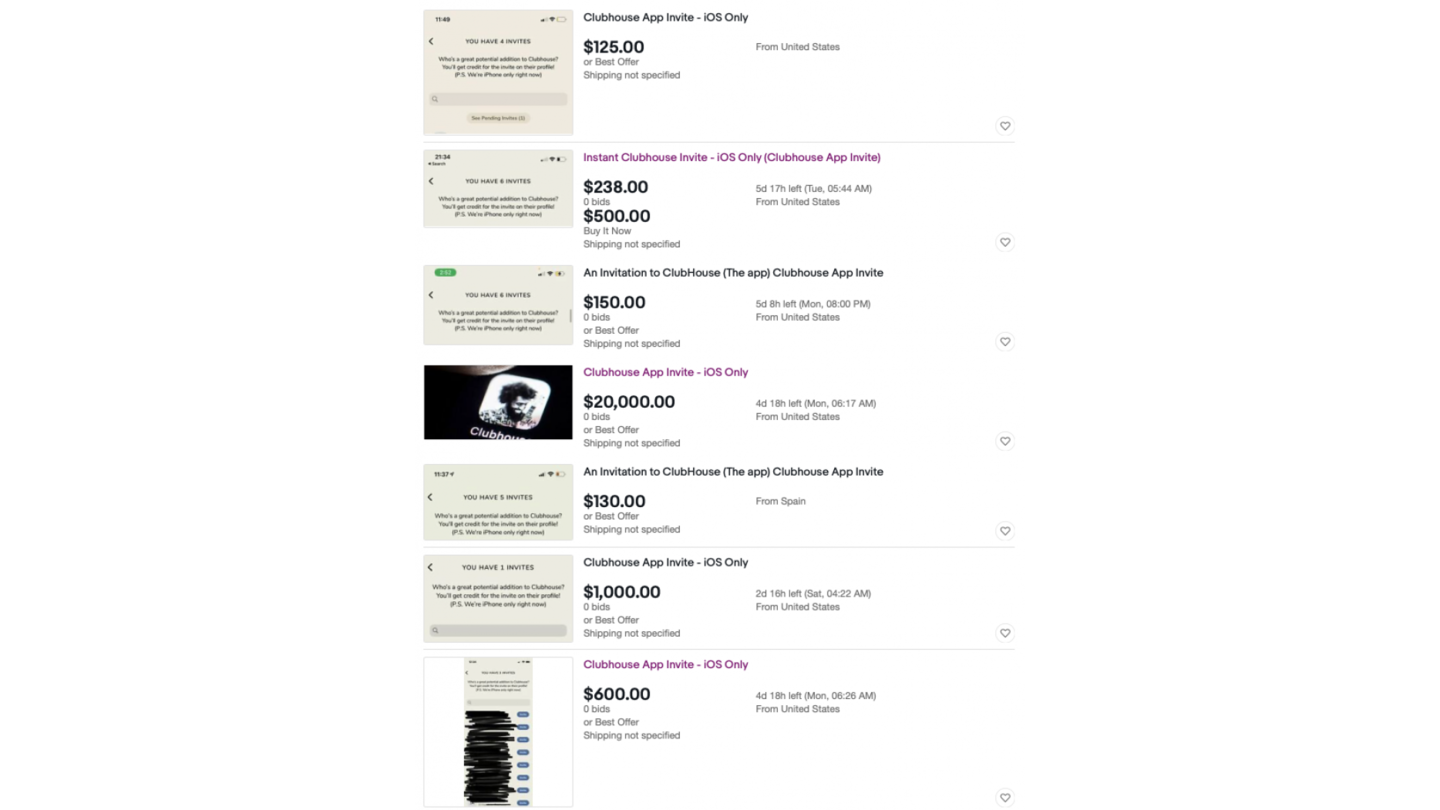Open the $600.00 Clubhouse App Invite title
Image resolution: width=1440 pixels, height=810 pixels.
pyautogui.click(x=665, y=664)
